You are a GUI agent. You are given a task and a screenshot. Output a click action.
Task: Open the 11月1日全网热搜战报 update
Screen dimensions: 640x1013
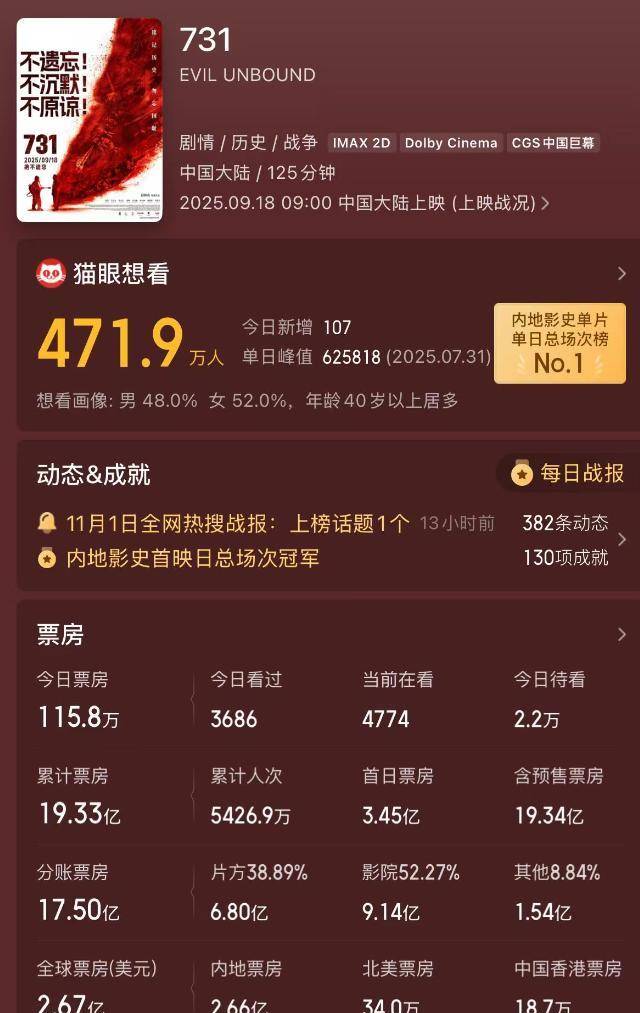coord(238,523)
